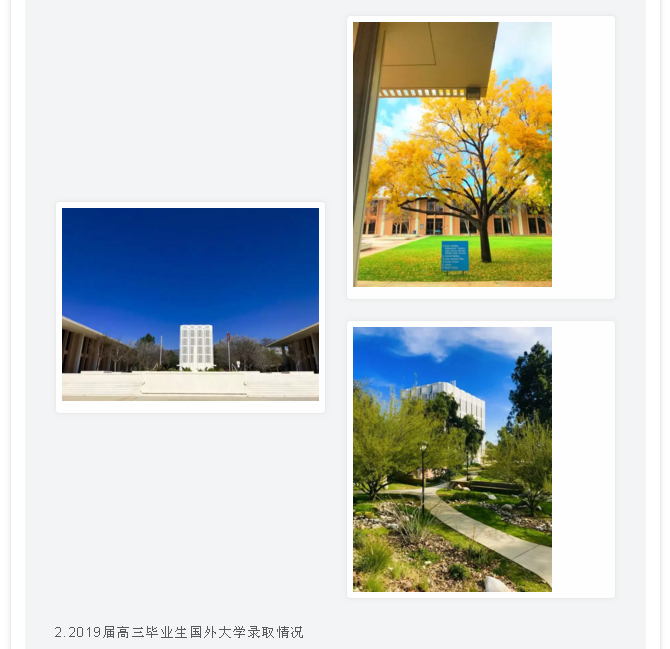This screenshot has width=670, height=649.
Task: View the yellow autumn tree photo
Action: [452, 155]
